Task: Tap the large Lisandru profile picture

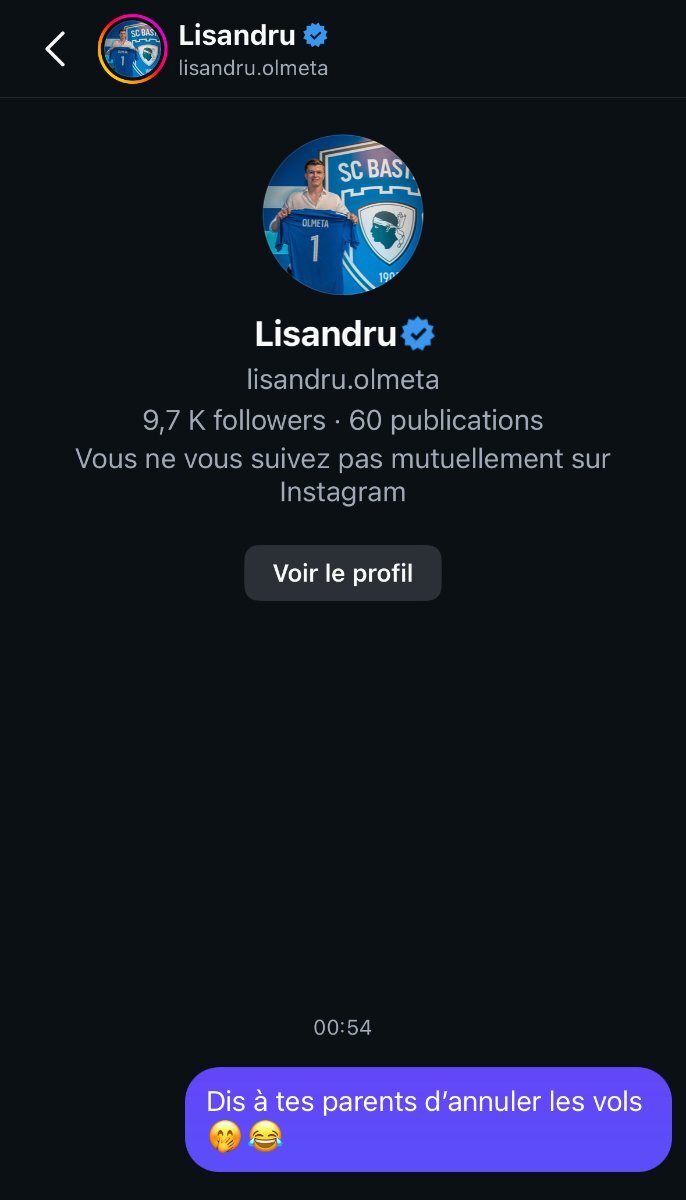Action: [342, 215]
